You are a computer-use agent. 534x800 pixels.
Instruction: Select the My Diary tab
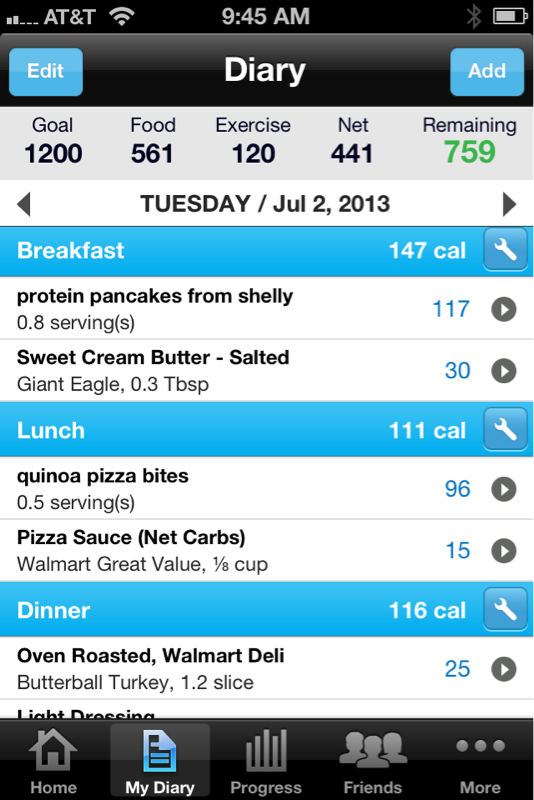click(x=160, y=761)
